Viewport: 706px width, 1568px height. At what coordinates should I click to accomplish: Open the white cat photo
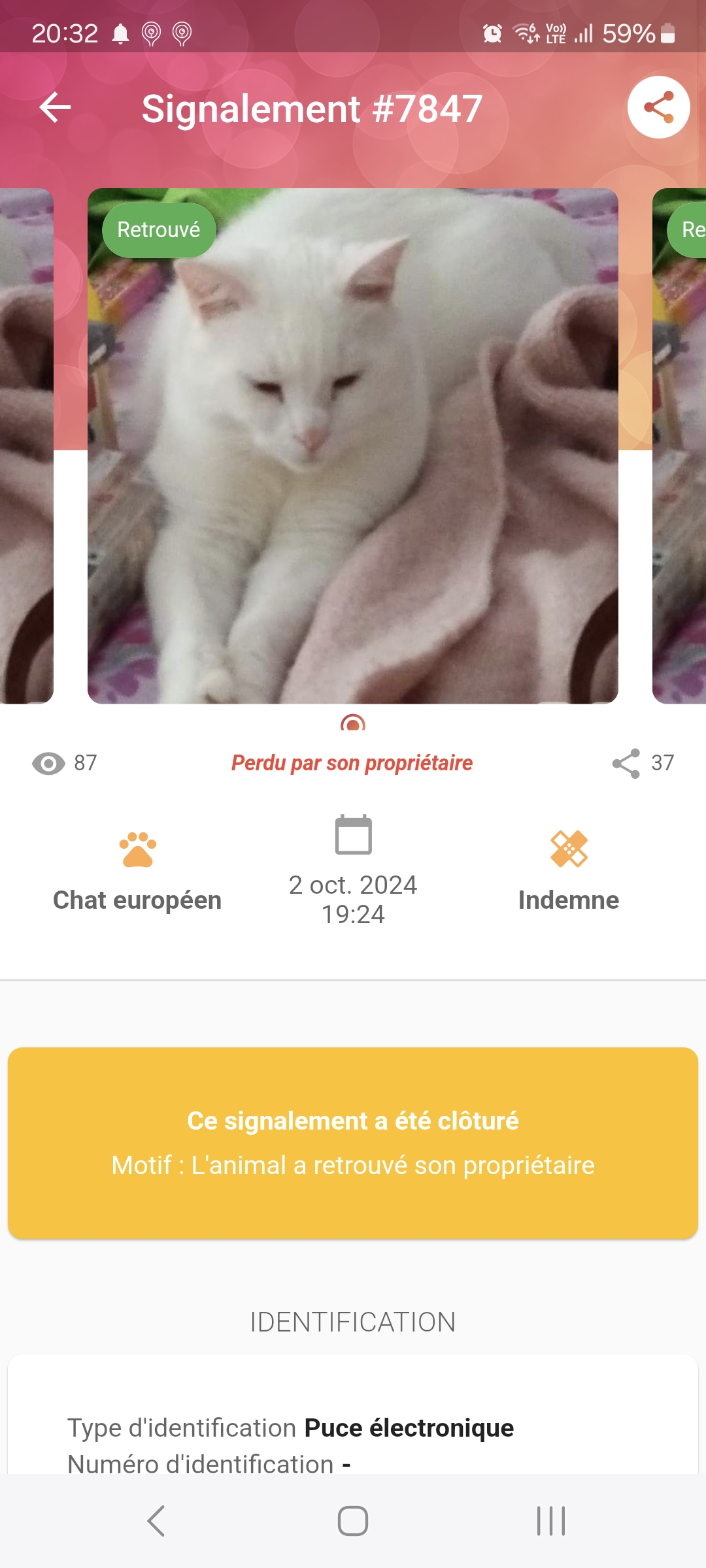click(x=353, y=446)
